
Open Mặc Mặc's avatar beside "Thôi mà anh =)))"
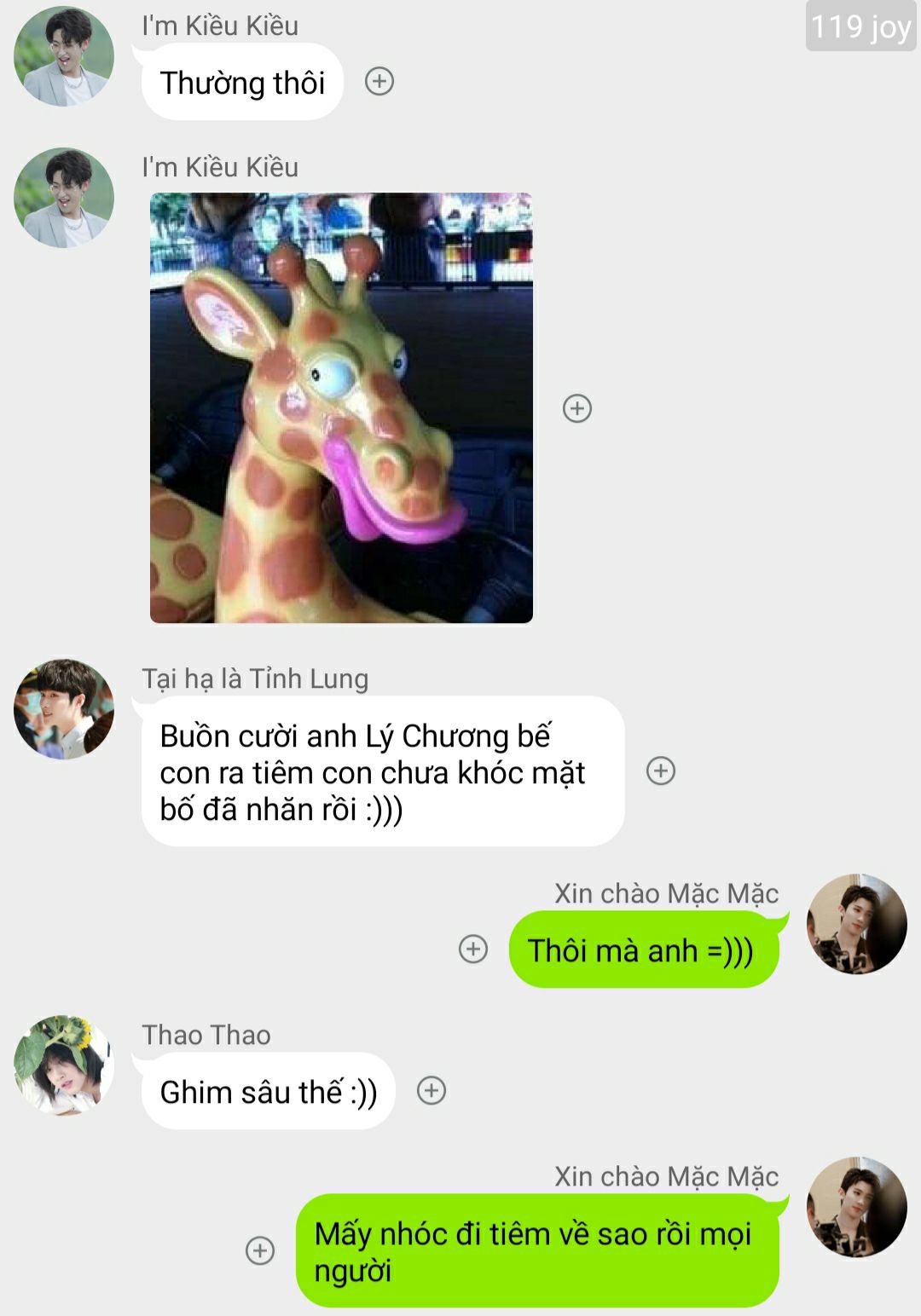tap(856, 924)
